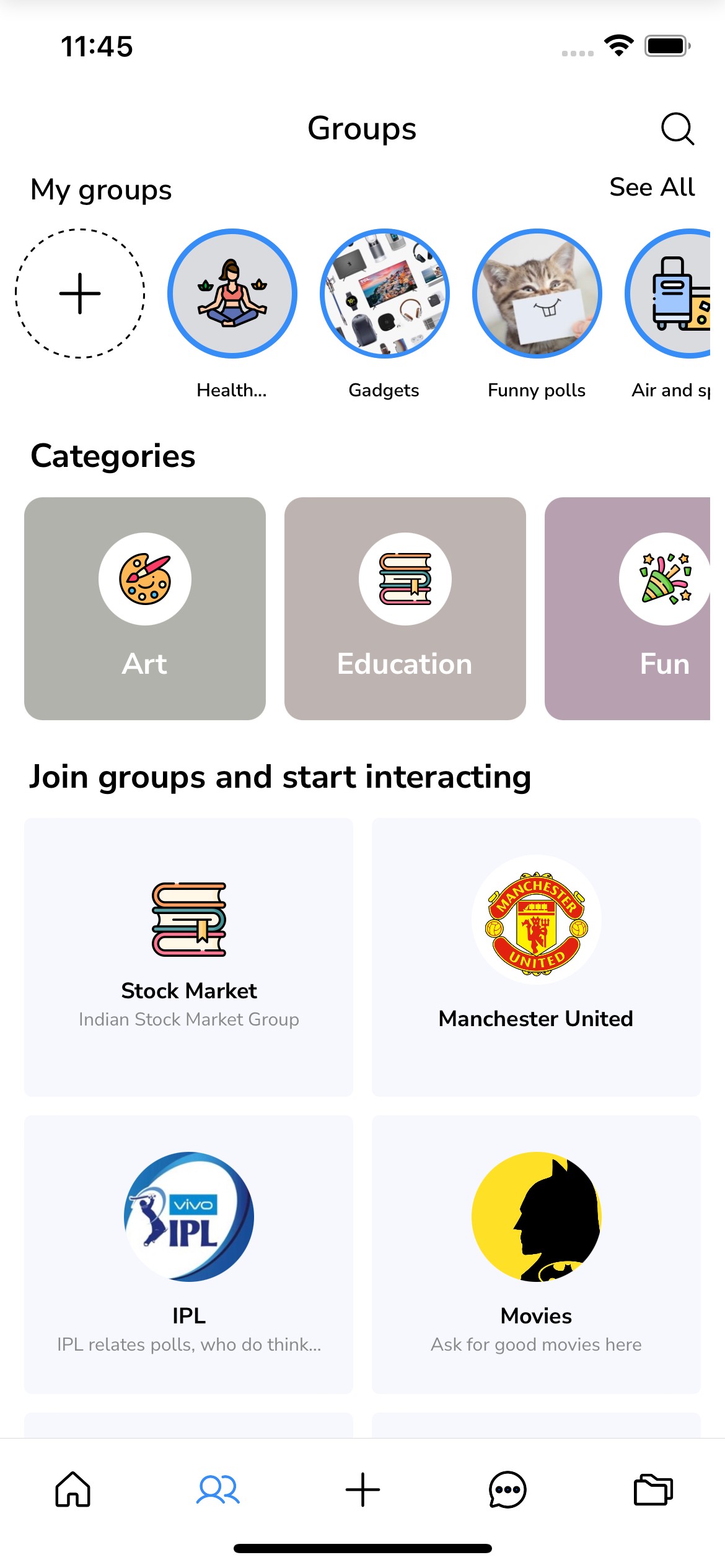This screenshot has height=1568, width=725.
Task: Switch to the Groups tab
Action: point(217,1489)
